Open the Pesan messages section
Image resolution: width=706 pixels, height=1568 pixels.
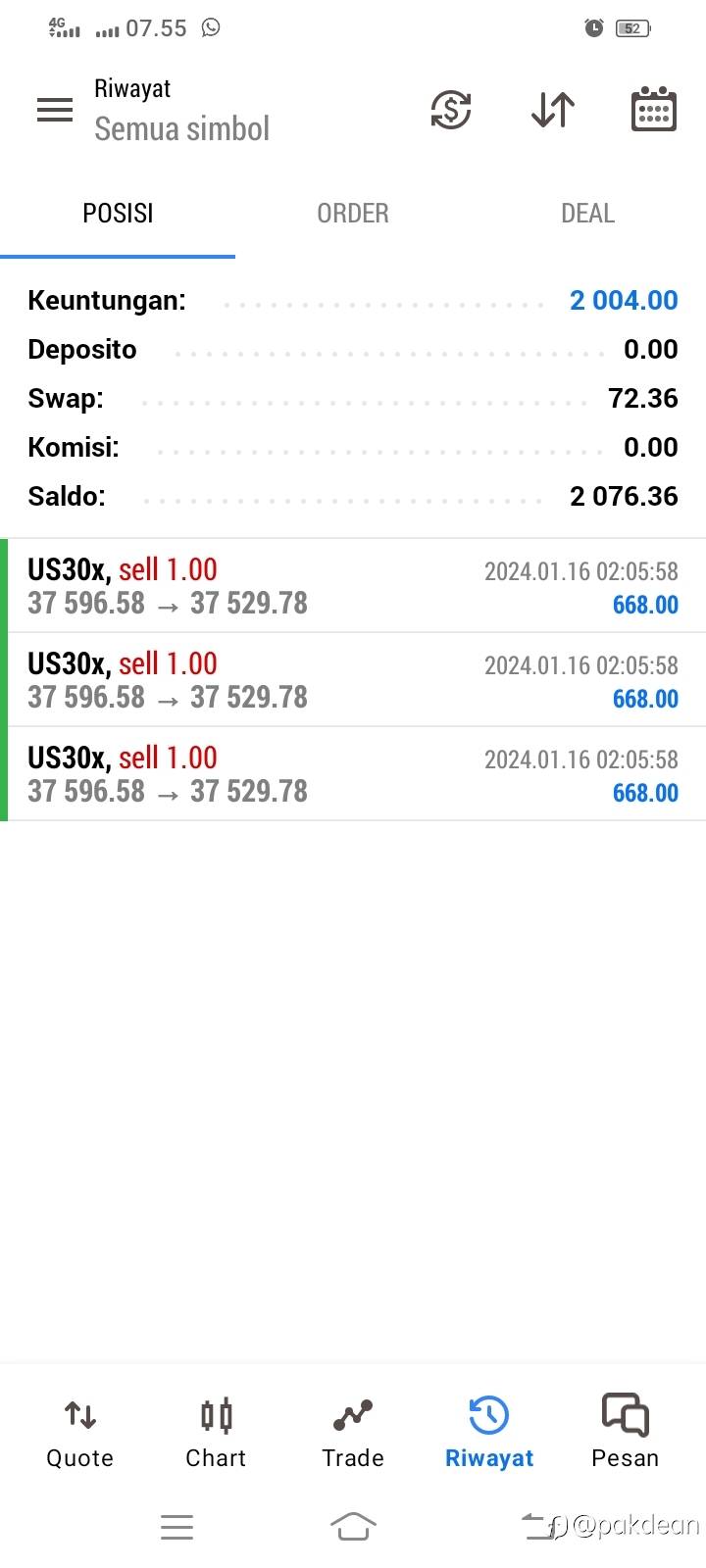pyautogui.click(x=625, y=1433)
